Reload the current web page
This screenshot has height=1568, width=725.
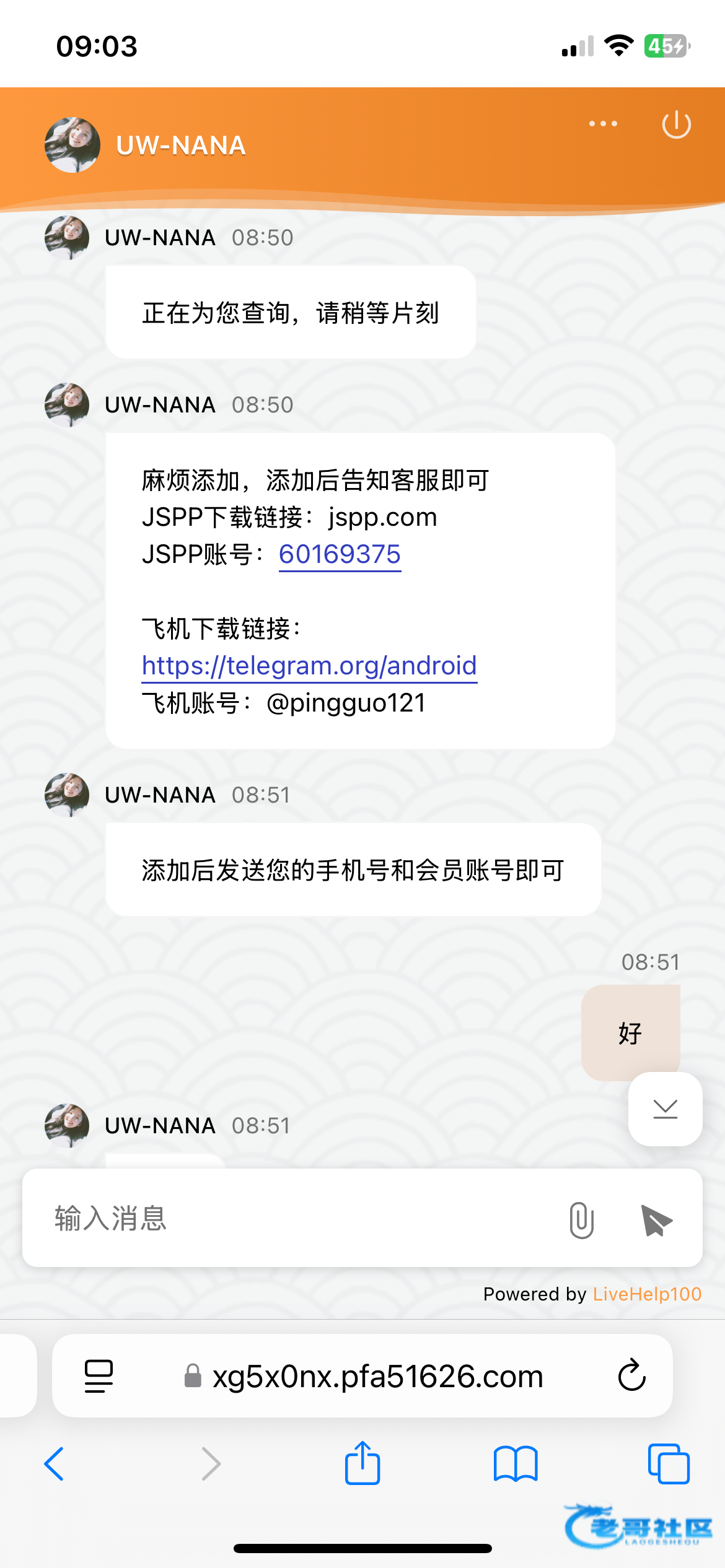(631, 1376)
